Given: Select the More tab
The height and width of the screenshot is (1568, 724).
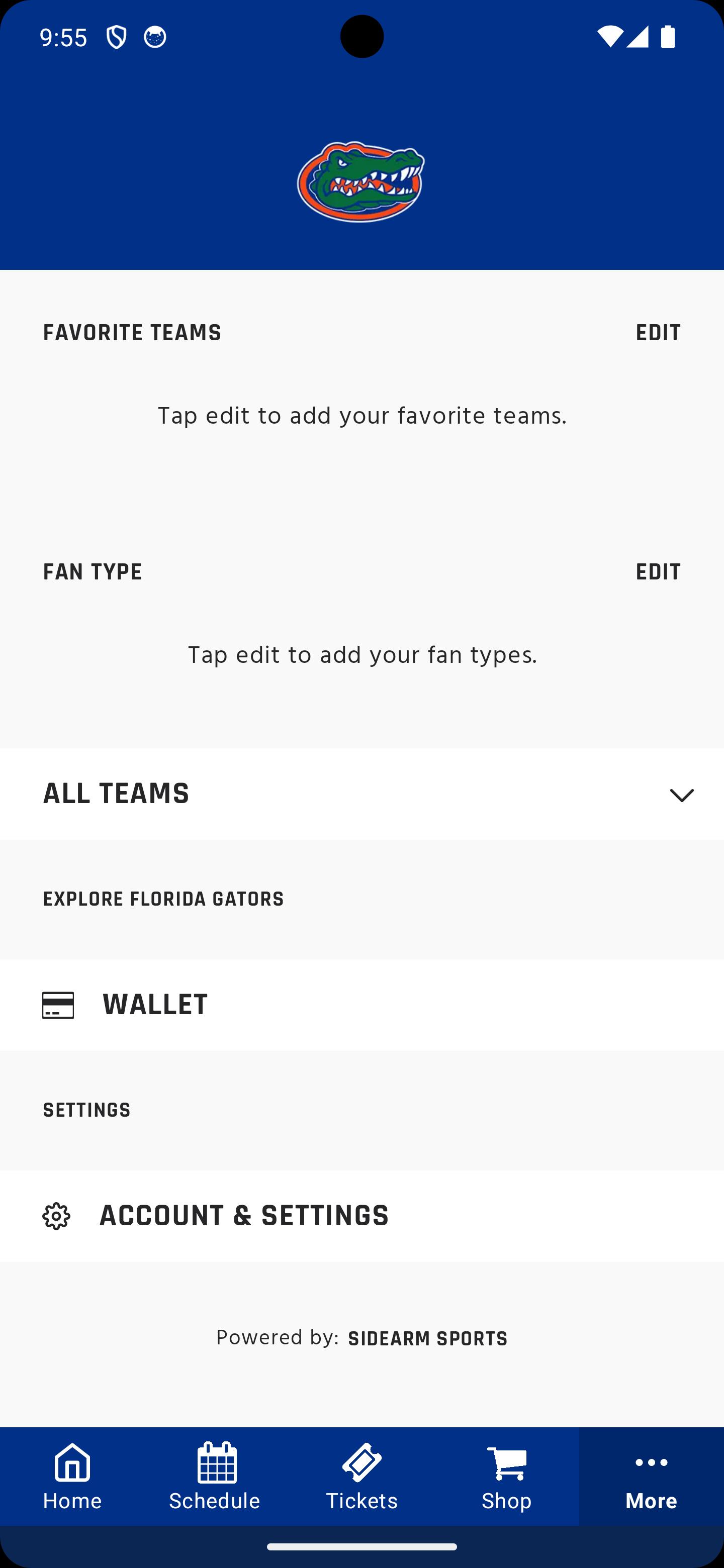Looking at the screenshot, I should coord(651,1476).
